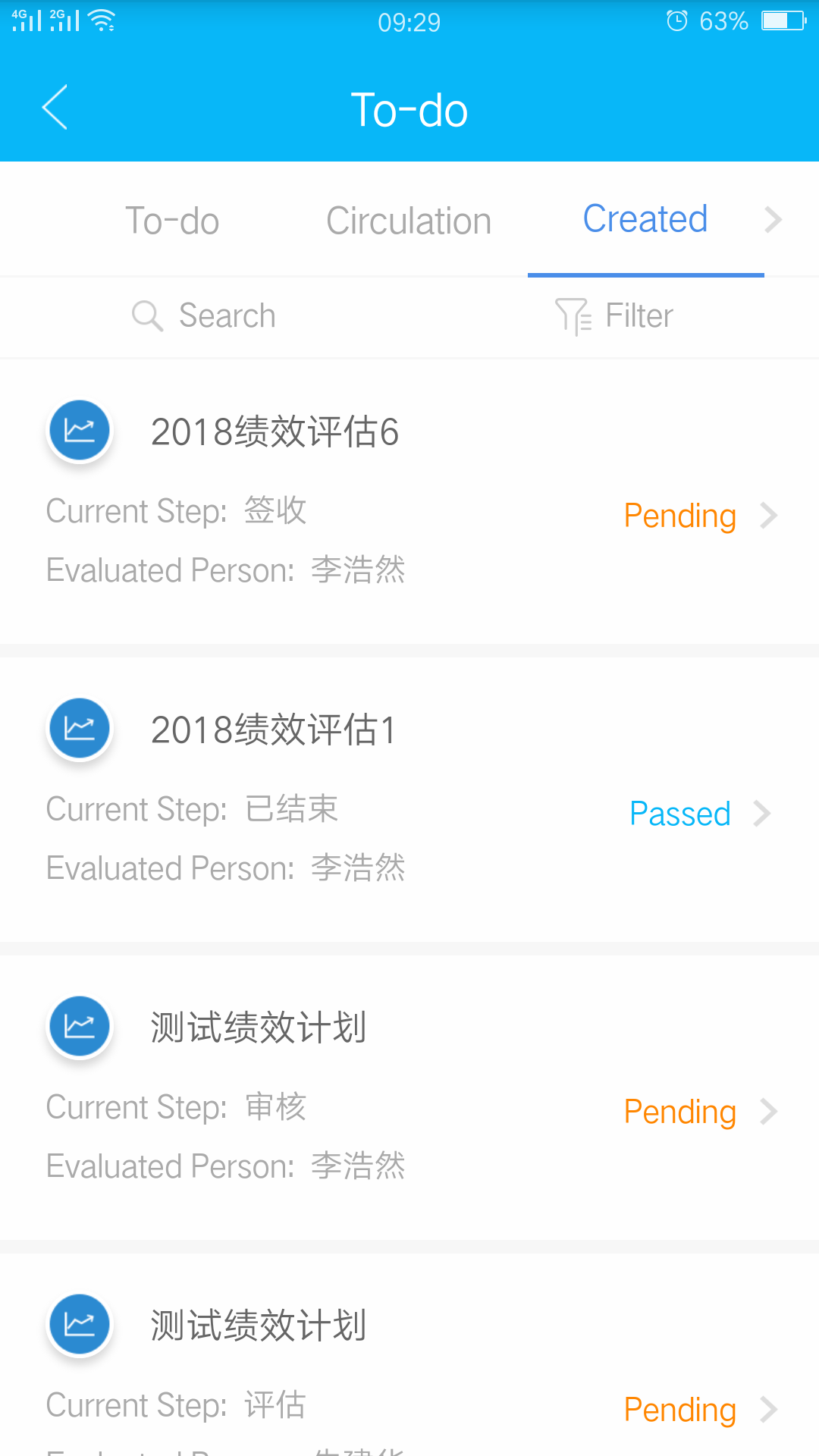
Task: Tap the alarm clock icon in status bar
Action: pos(675,20)
